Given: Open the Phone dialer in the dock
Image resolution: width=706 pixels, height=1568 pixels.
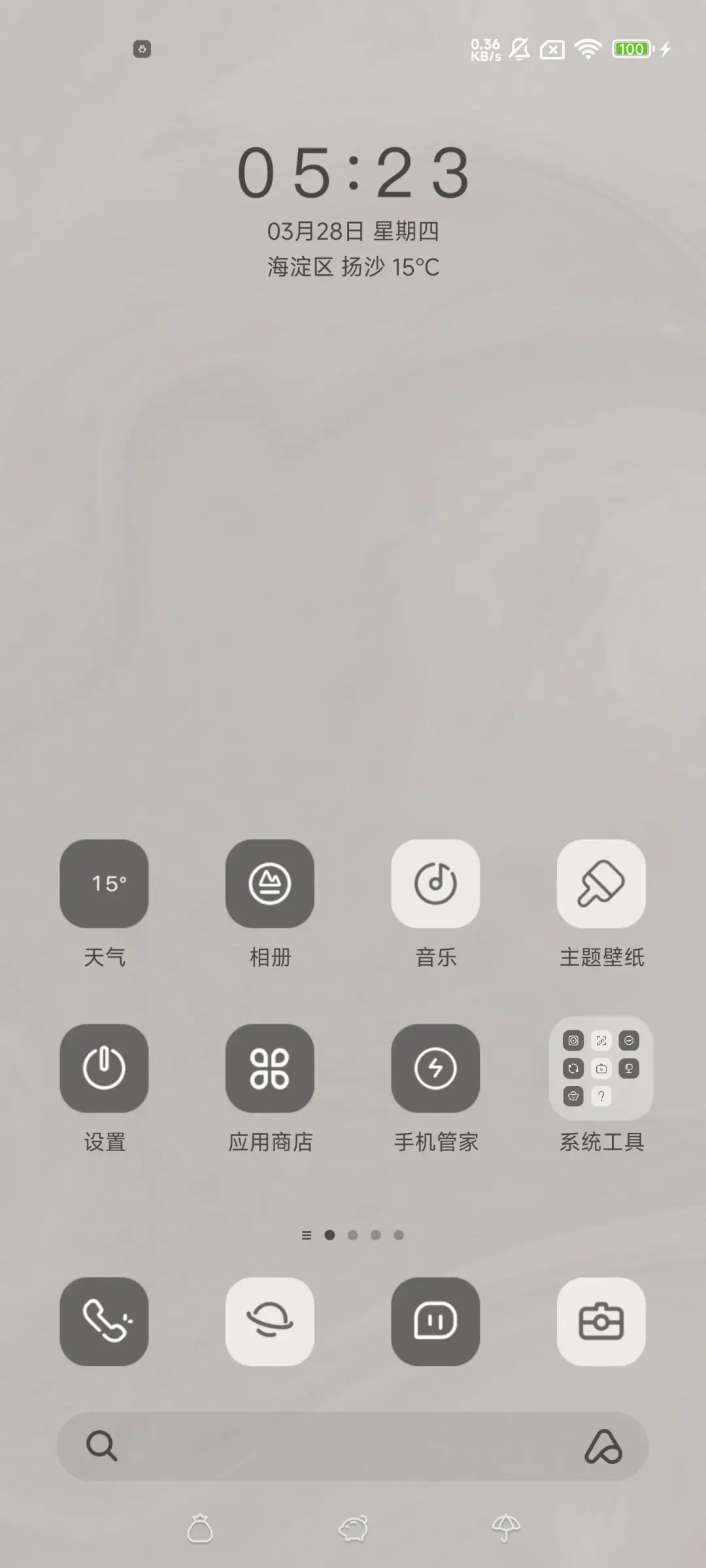Looking at the screenshot, I should 105,1321.
